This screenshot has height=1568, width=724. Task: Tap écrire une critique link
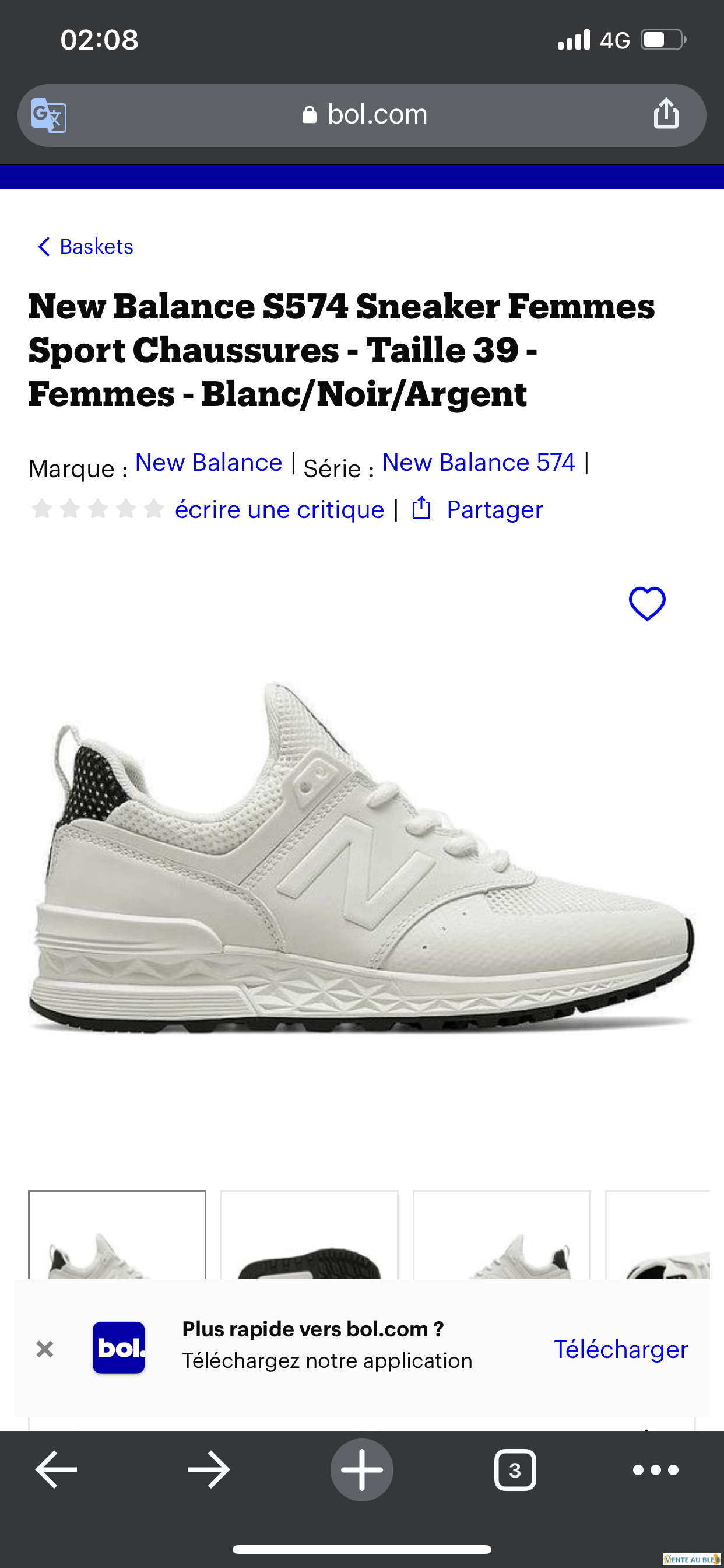tap(279, 509)
